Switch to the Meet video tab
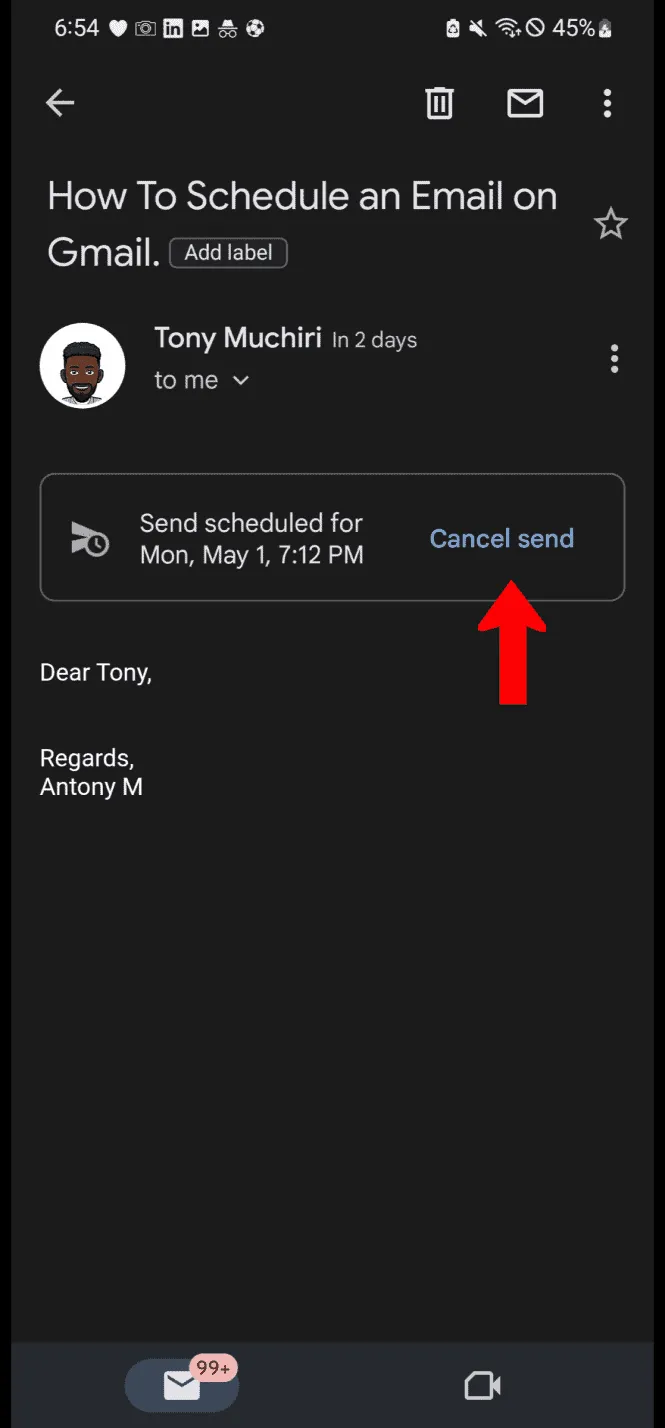The image size is (665, 1428). tap(482, 1385)
